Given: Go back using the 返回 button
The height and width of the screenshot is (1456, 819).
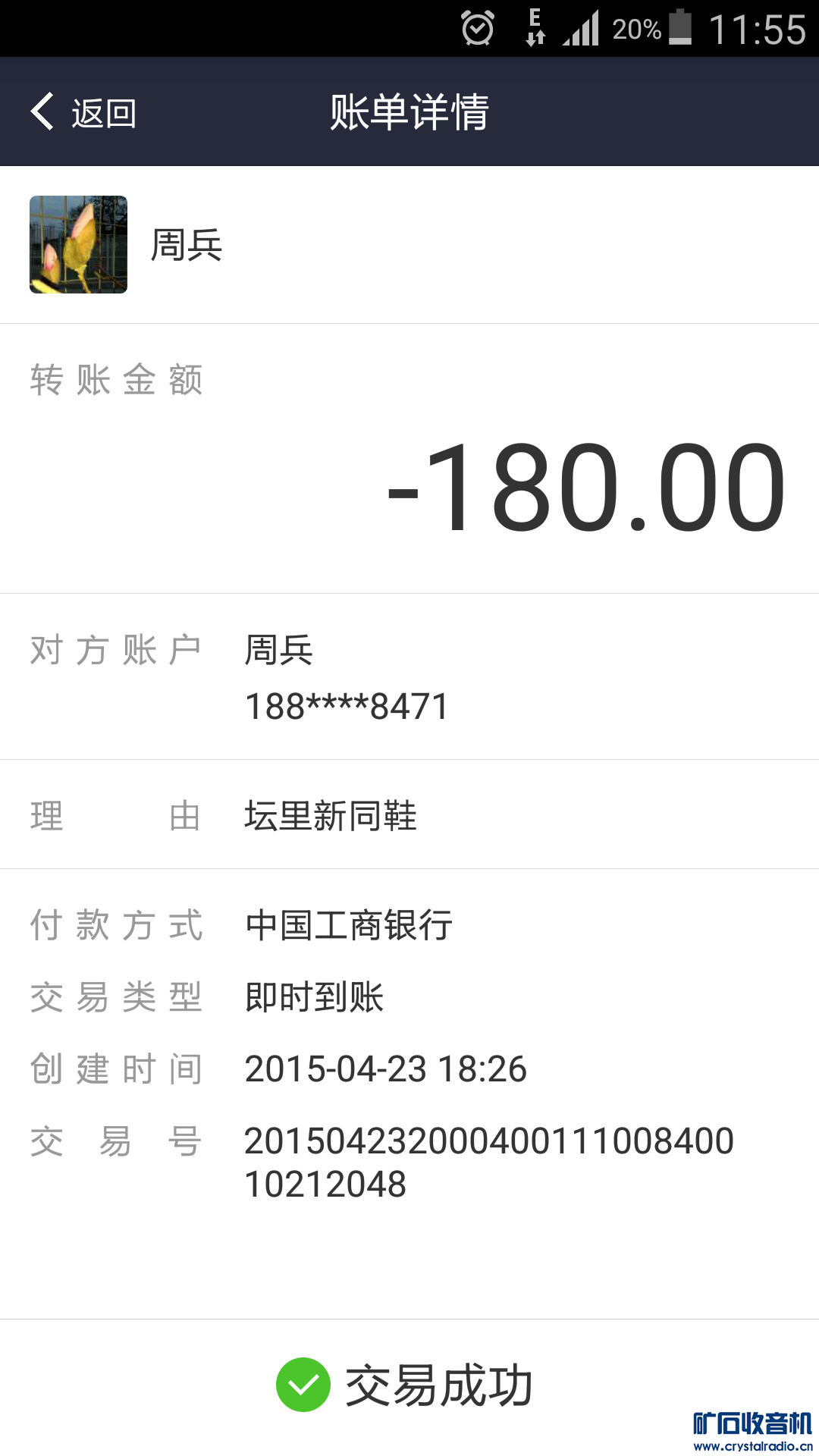Looking at the screenshot, I should (x=83, y=112).
